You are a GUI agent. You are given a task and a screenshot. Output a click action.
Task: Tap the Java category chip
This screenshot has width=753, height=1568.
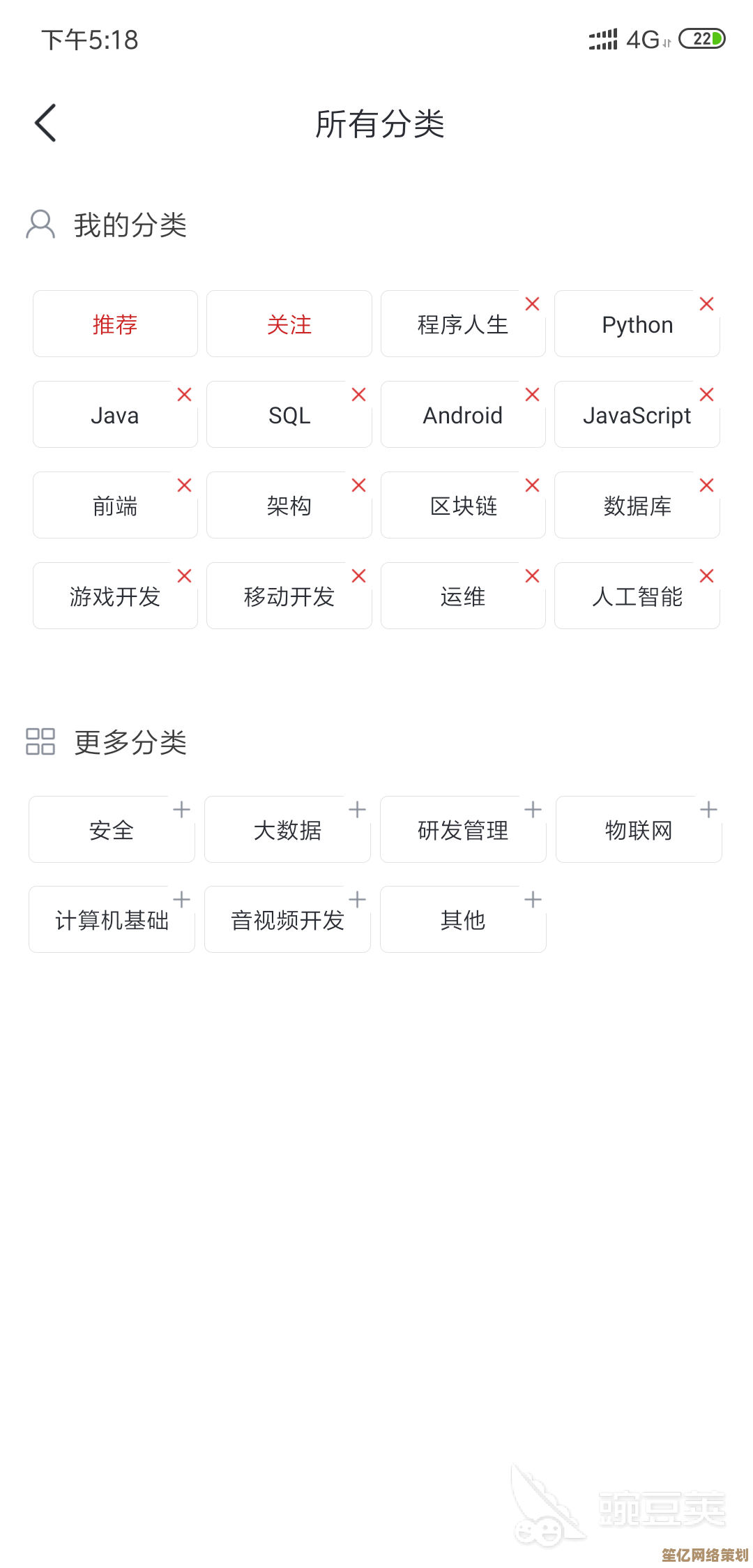(115, 415)
